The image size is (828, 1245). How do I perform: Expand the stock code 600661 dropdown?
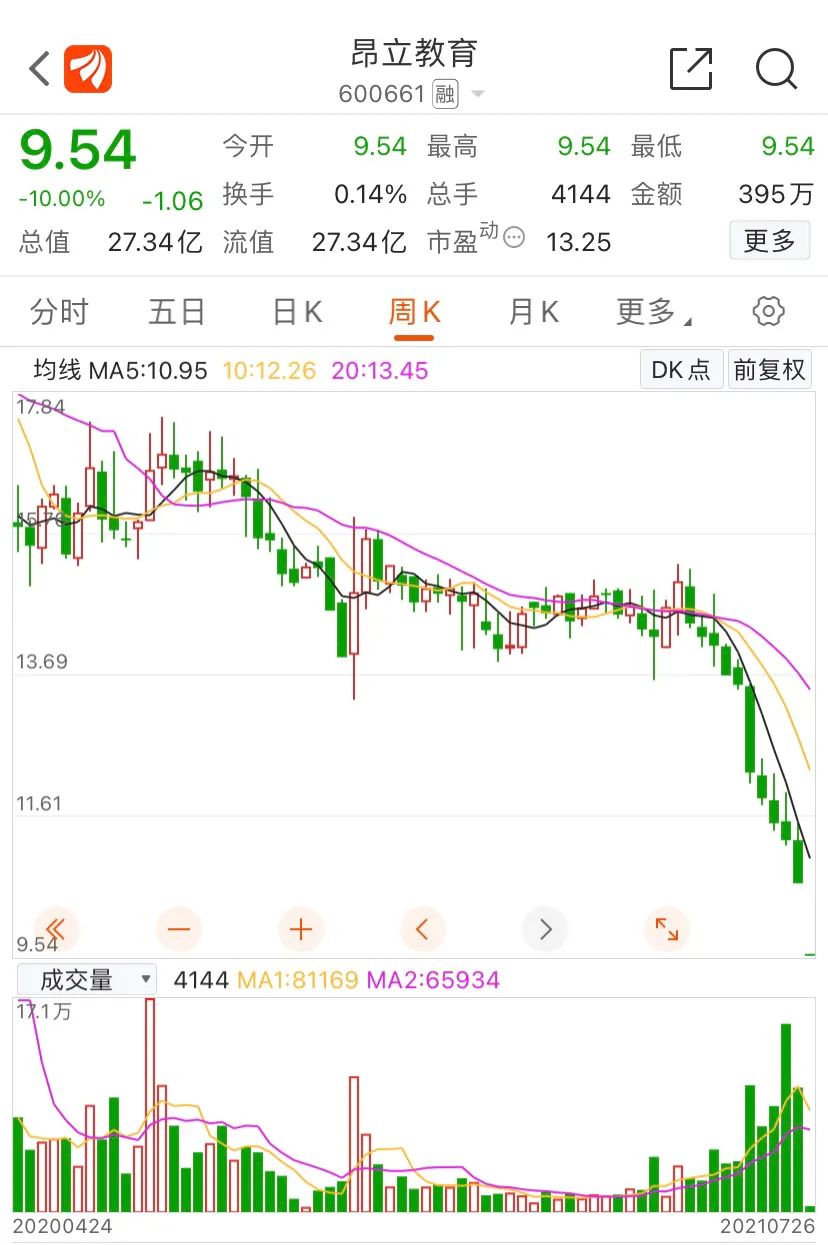tap(477, 95)
